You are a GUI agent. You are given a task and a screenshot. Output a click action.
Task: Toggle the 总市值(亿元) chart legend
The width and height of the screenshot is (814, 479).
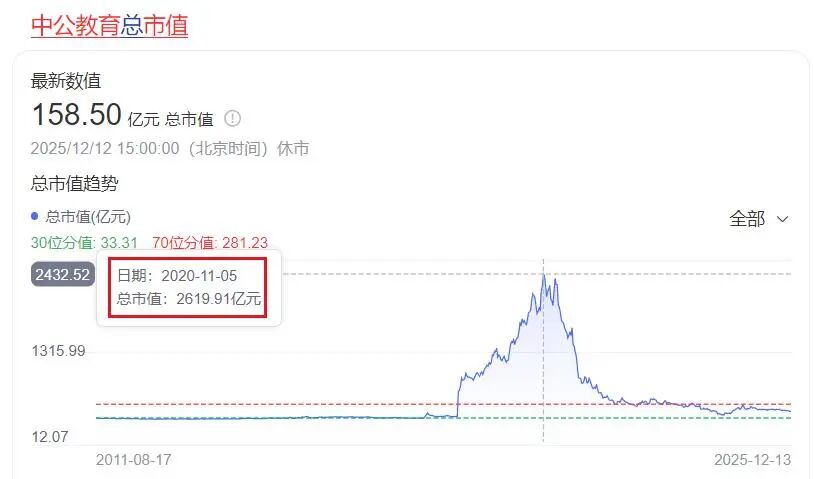click(83, 216)
